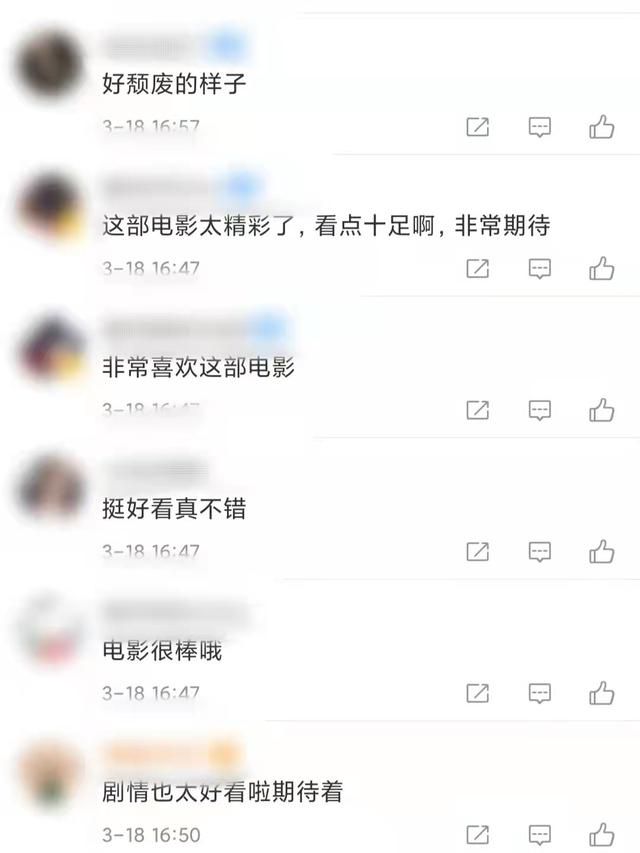The height and width of the screenshot is (853, 640).
Task: Share the comment "剧情也太好看啦期待着"
Action: pyautogui.click(x=478, y=834)
